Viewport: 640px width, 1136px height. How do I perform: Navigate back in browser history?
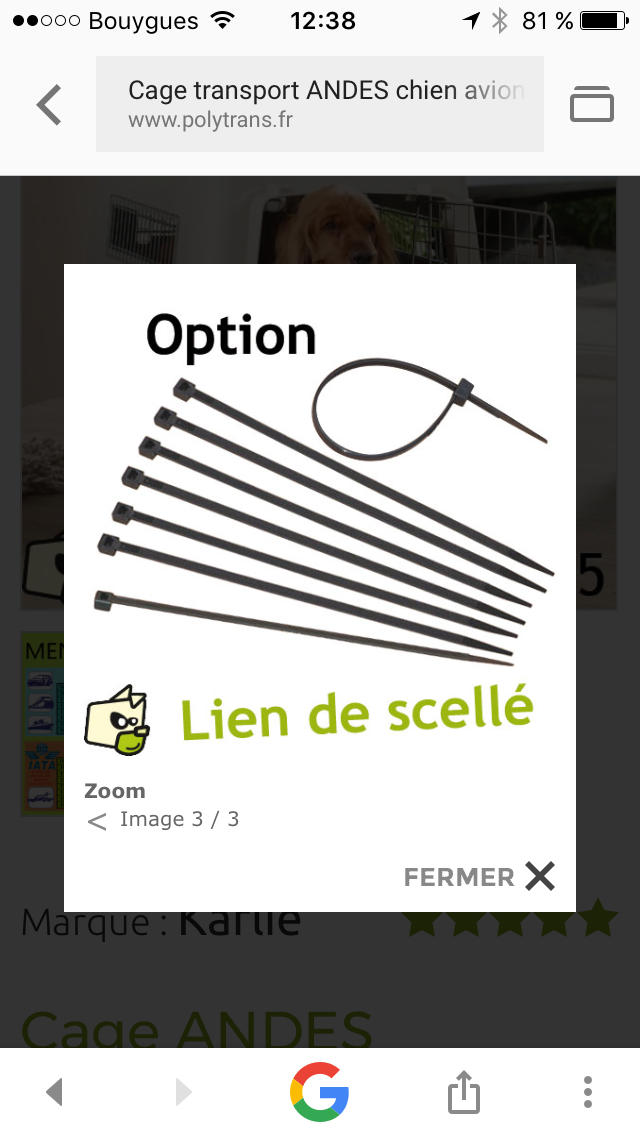click(55, 1092)
